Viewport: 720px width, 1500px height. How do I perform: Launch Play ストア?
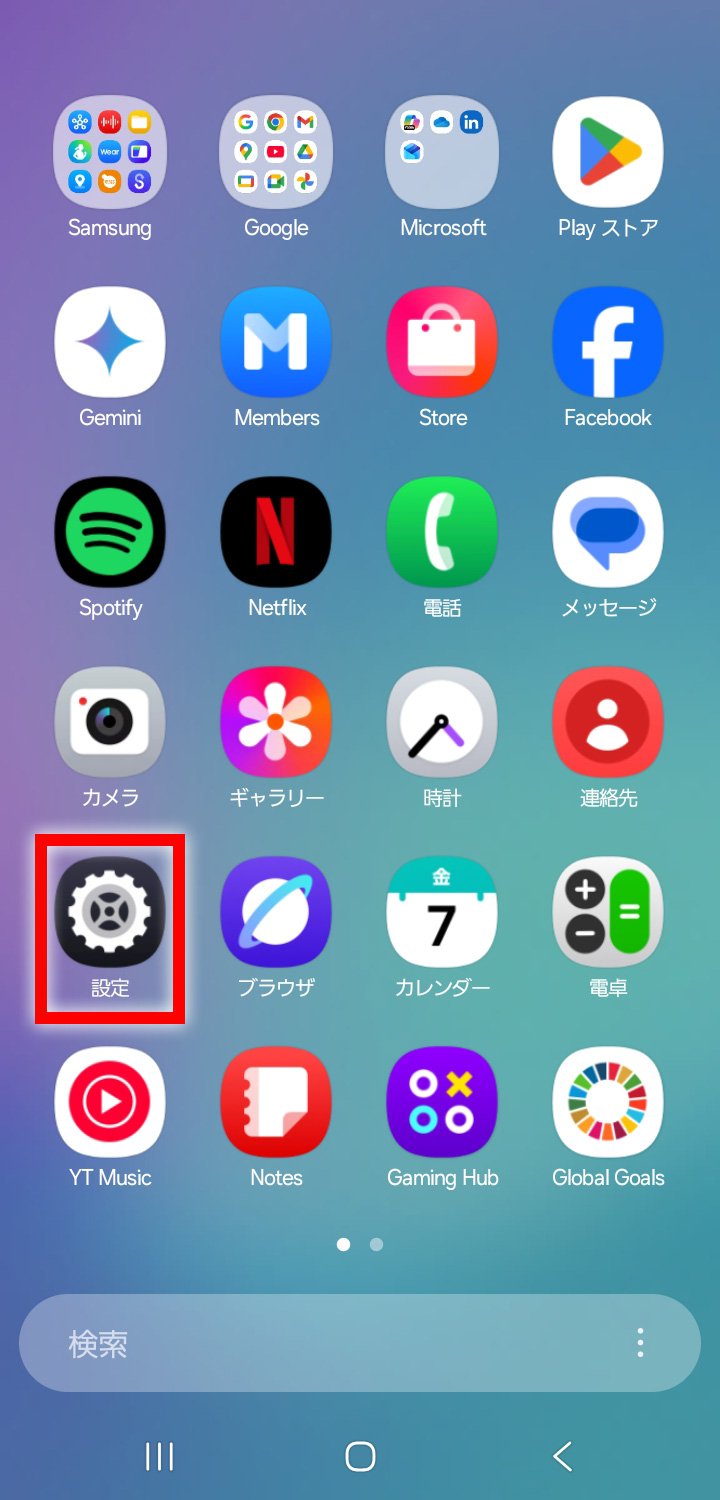point(608,151)
